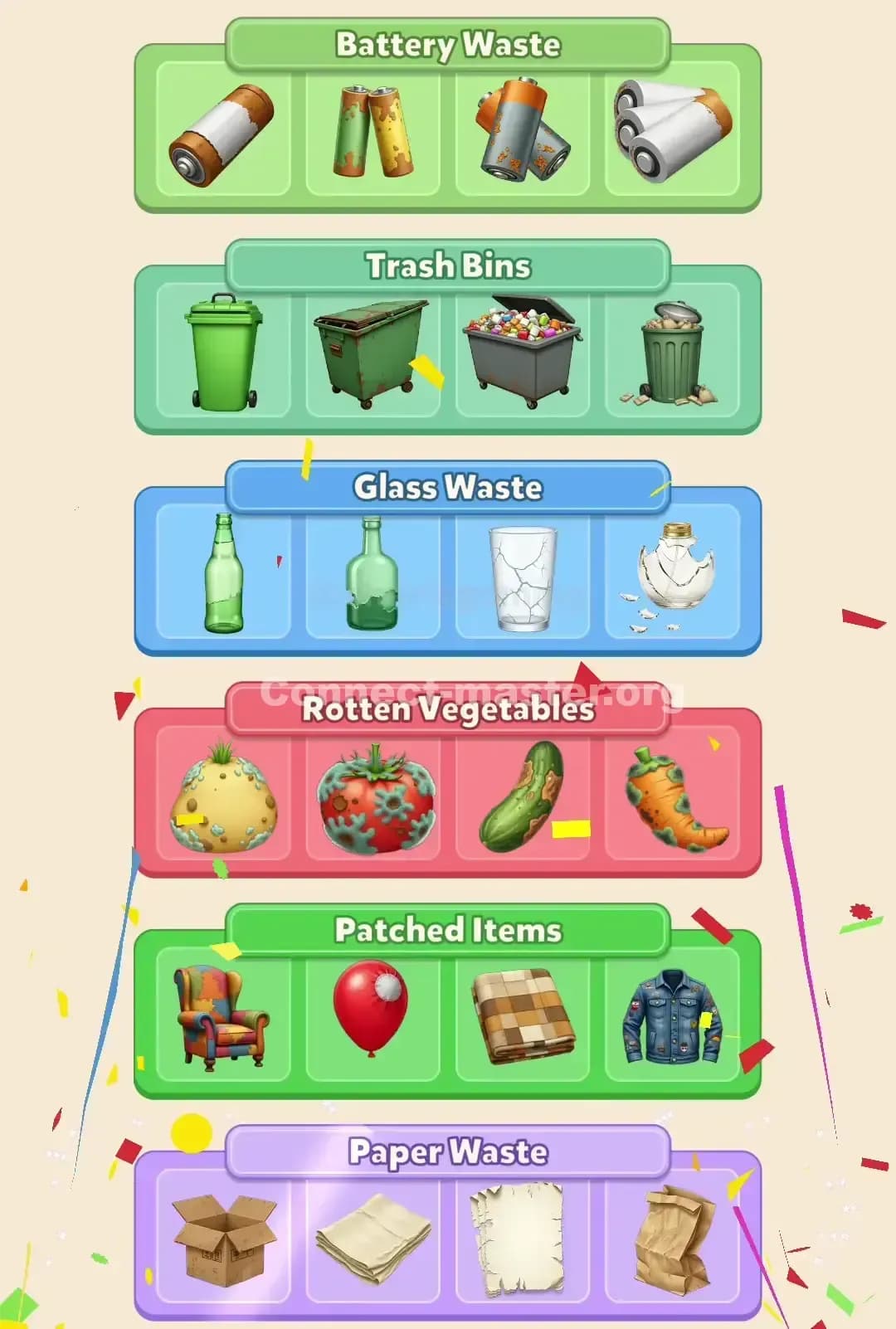This screenshot has height=1329, width=896.
Task: Open the Battery Waste category header
Action: pos(448,46)
